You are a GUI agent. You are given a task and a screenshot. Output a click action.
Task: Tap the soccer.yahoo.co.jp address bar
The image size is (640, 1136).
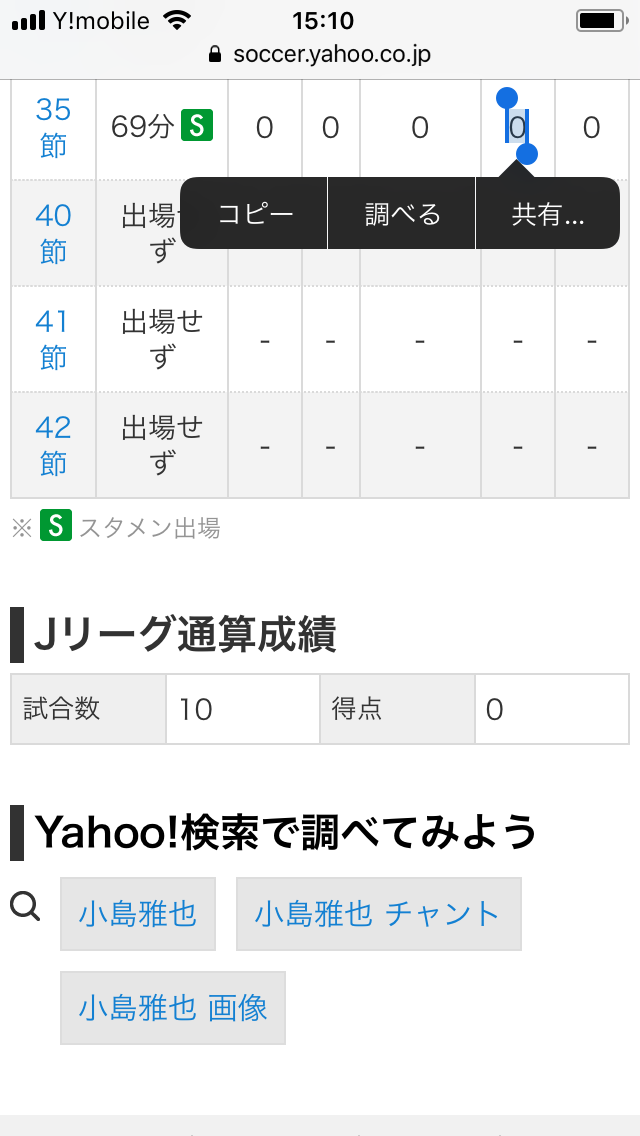320,54
